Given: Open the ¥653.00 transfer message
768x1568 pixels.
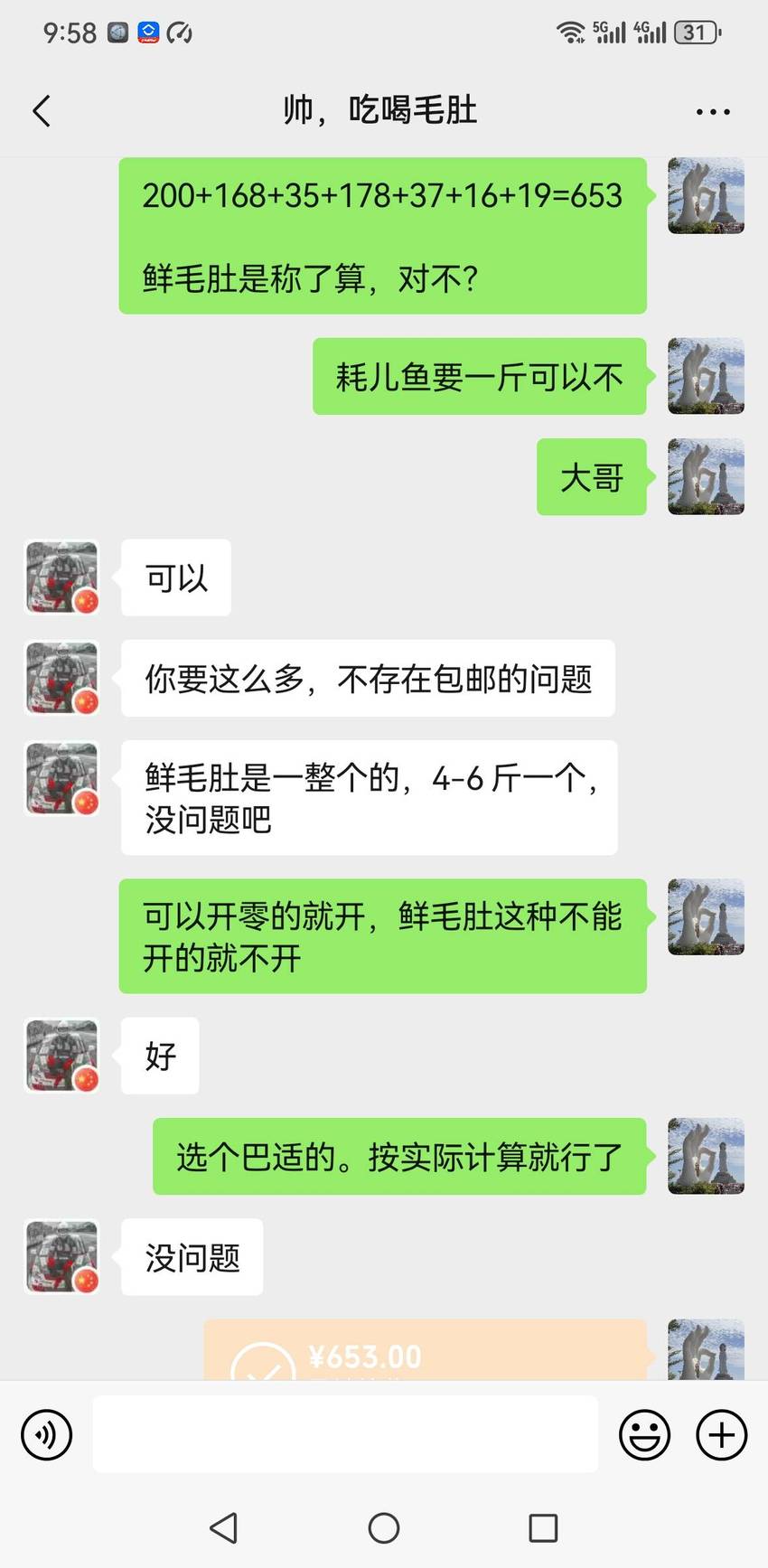Looking at the screenshot, I should [425, 1350].
